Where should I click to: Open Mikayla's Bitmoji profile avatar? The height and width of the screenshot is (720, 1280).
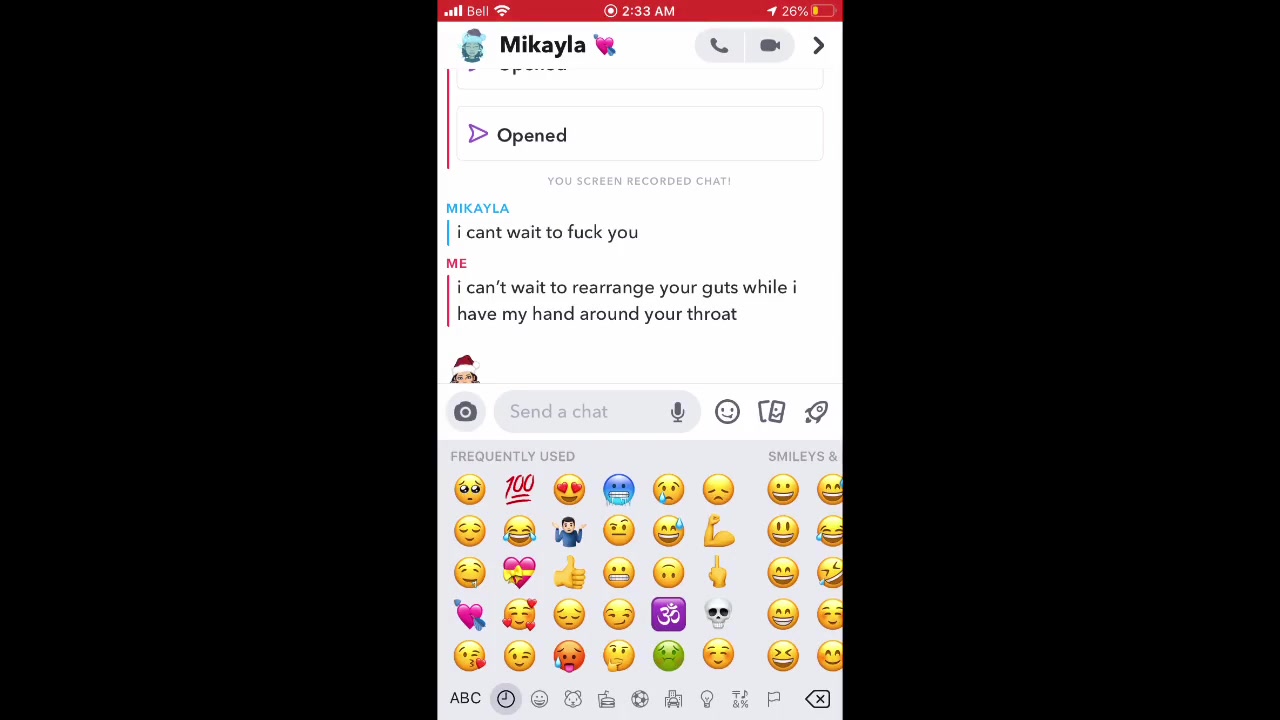(472, 46)
